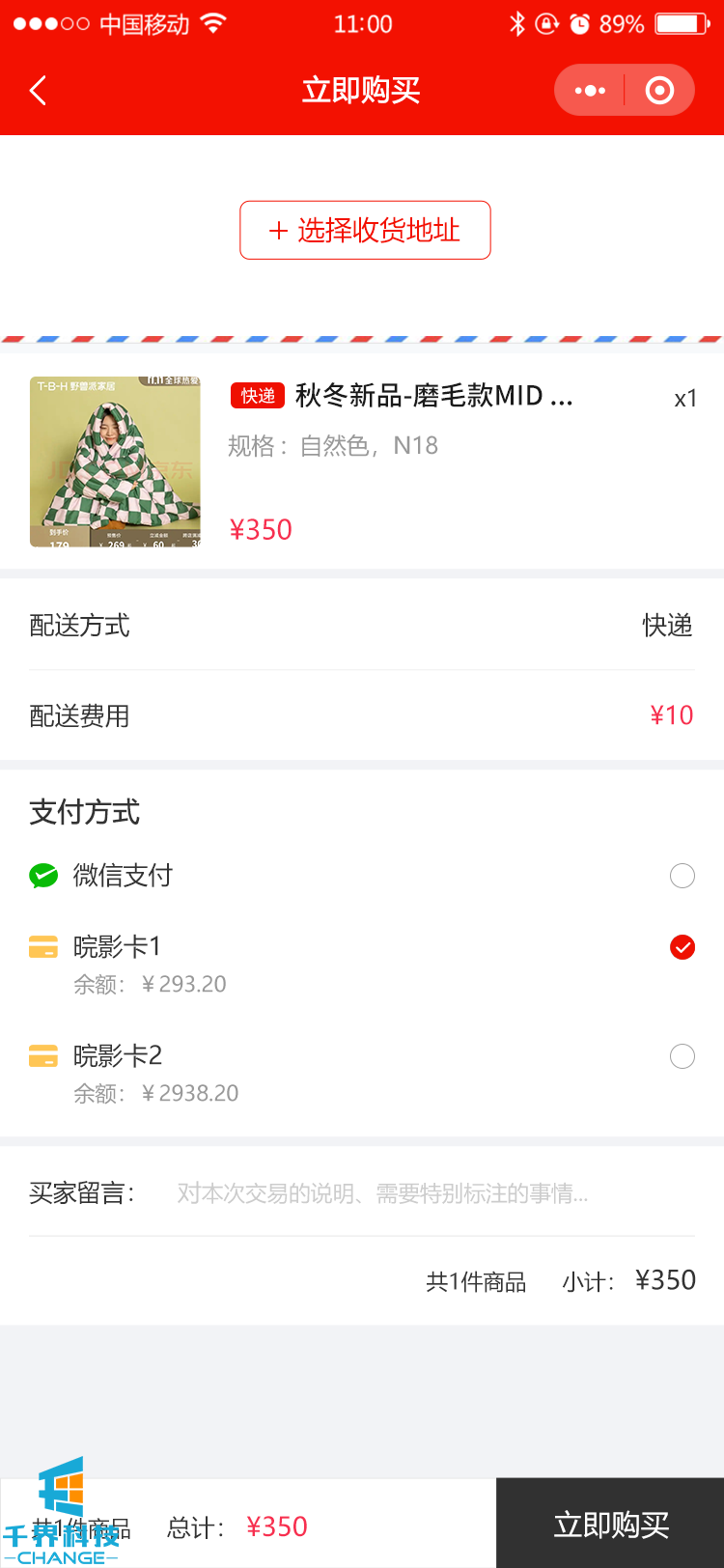Open the mini program more-options menu
This screenshot has height=1568, width=724.
click(590, 91)
